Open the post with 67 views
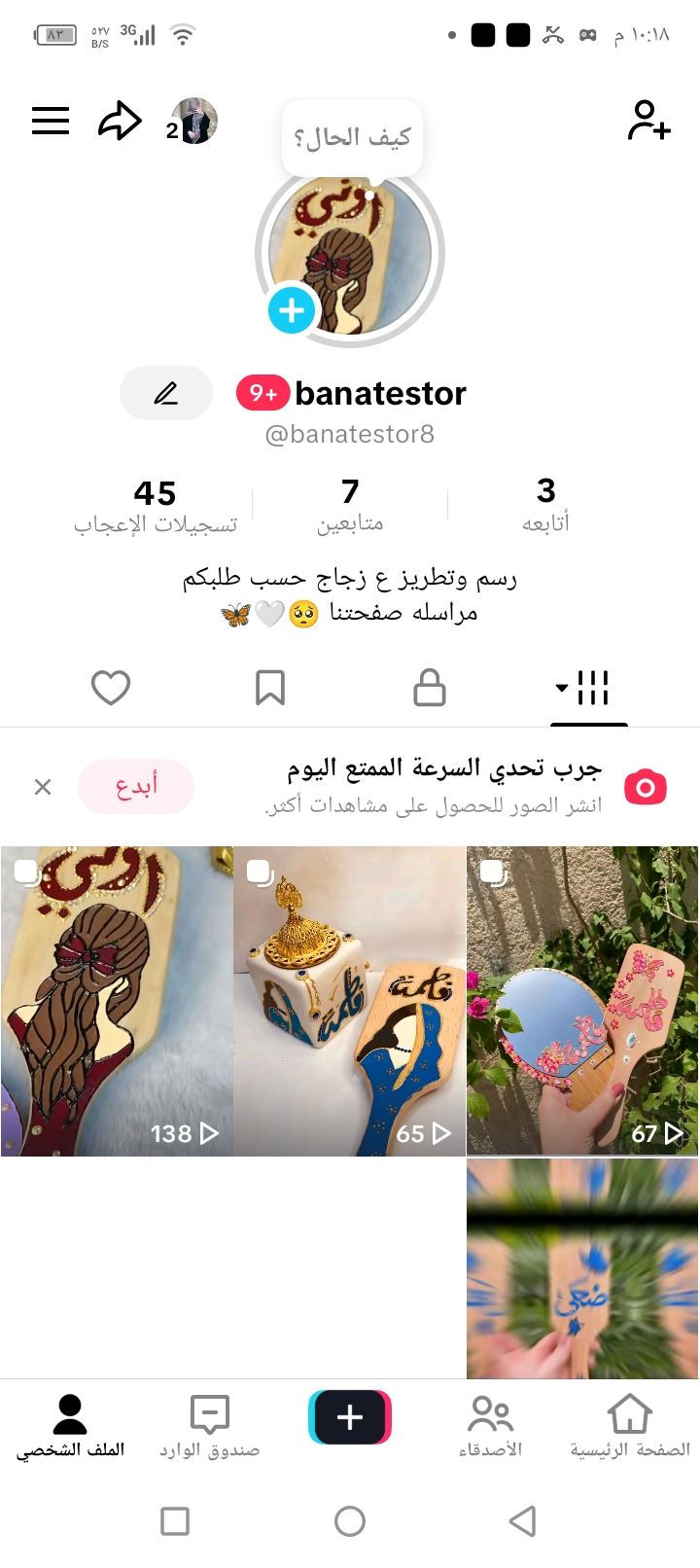The width and height of the screenshot is (700, 1568). click(x=582, y=1002)
